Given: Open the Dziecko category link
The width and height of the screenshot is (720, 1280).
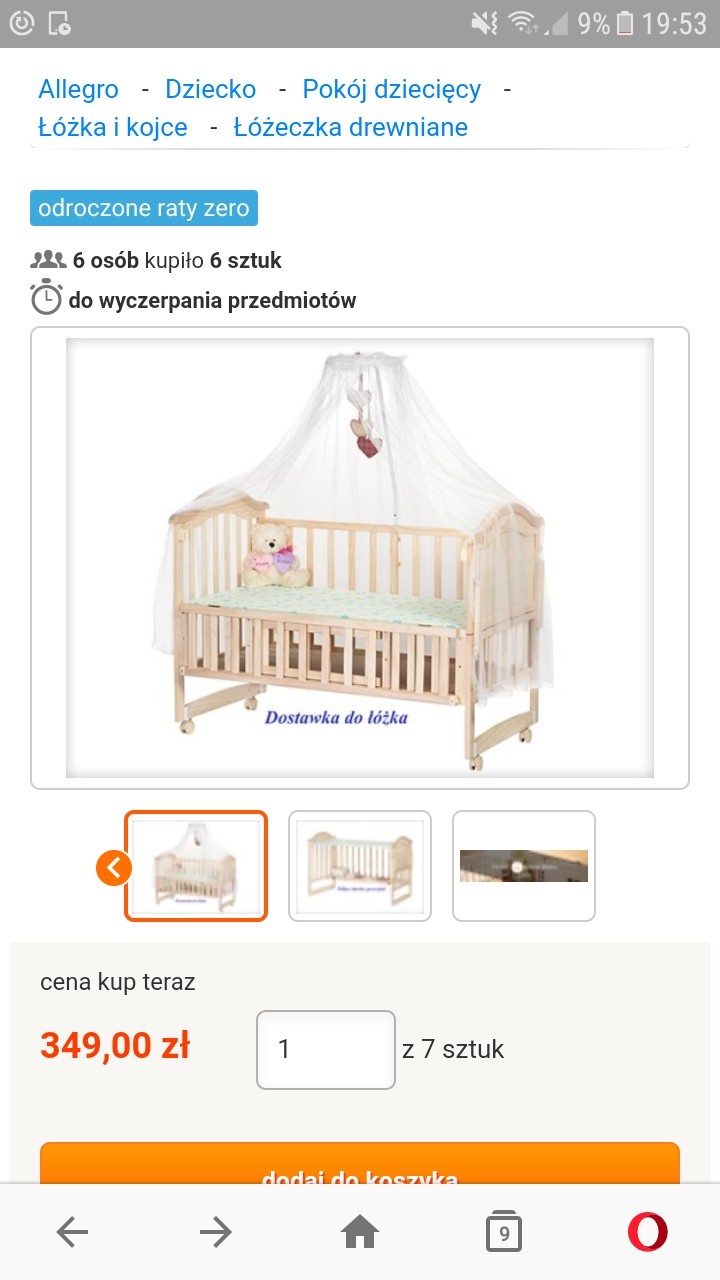Looking at the screenshot, I should [210, 89].
